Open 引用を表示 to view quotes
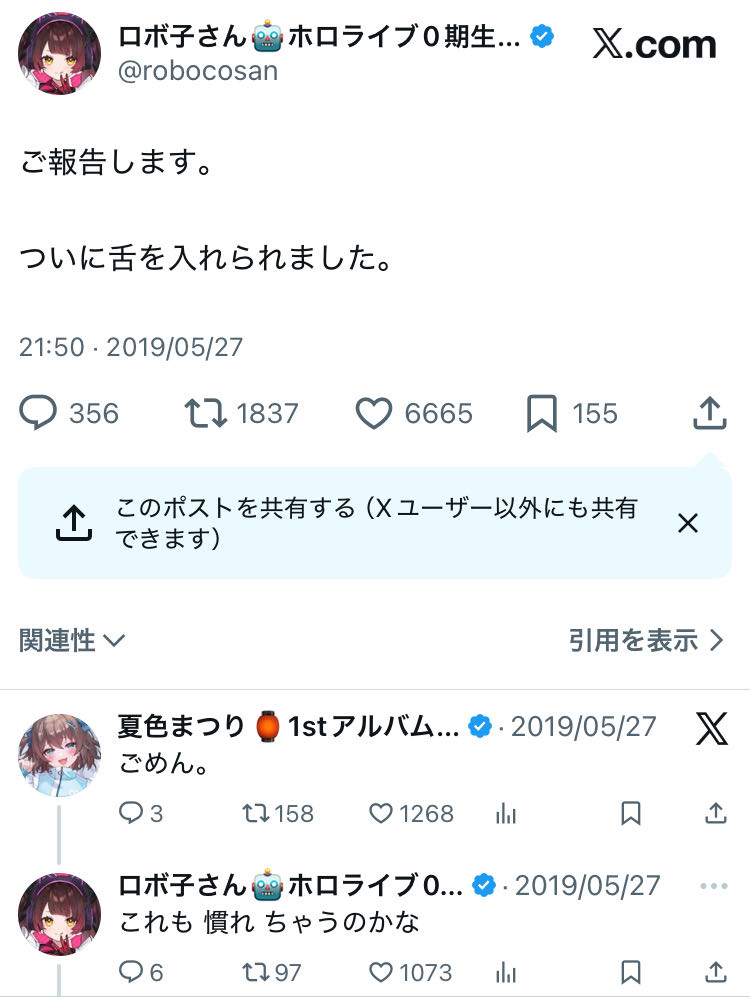The height and width of the screenshot is (997, 750). (645, 640)
